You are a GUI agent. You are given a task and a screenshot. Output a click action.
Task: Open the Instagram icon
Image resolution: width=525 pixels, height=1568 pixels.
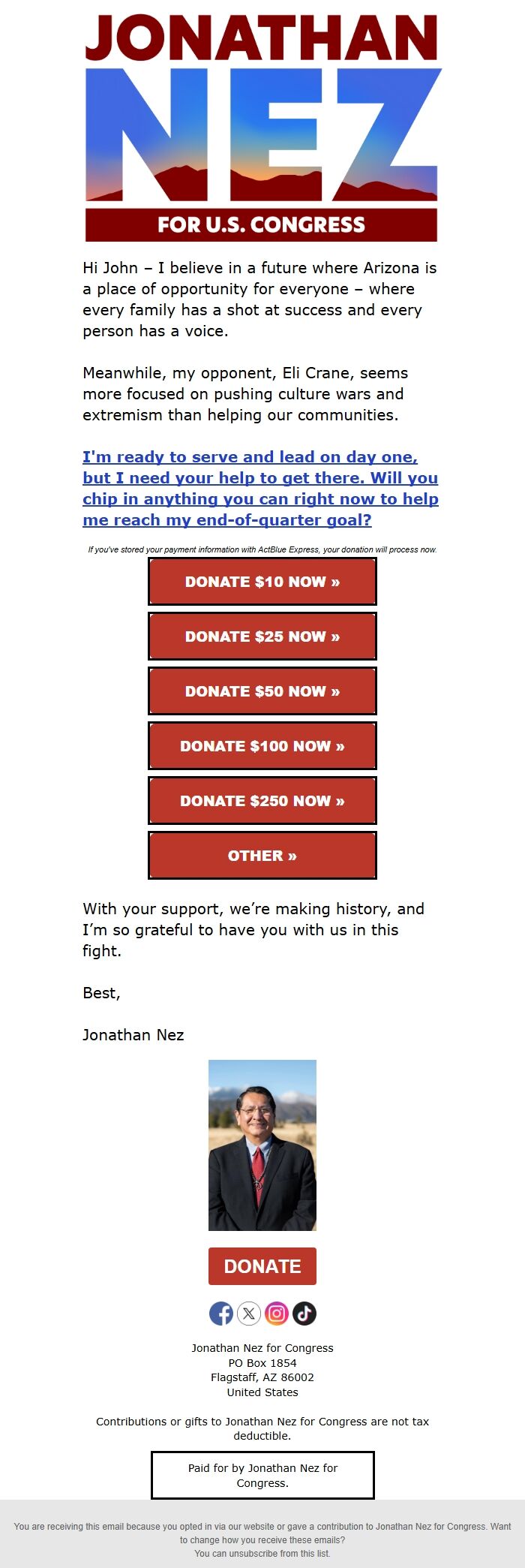point(277,1314)
